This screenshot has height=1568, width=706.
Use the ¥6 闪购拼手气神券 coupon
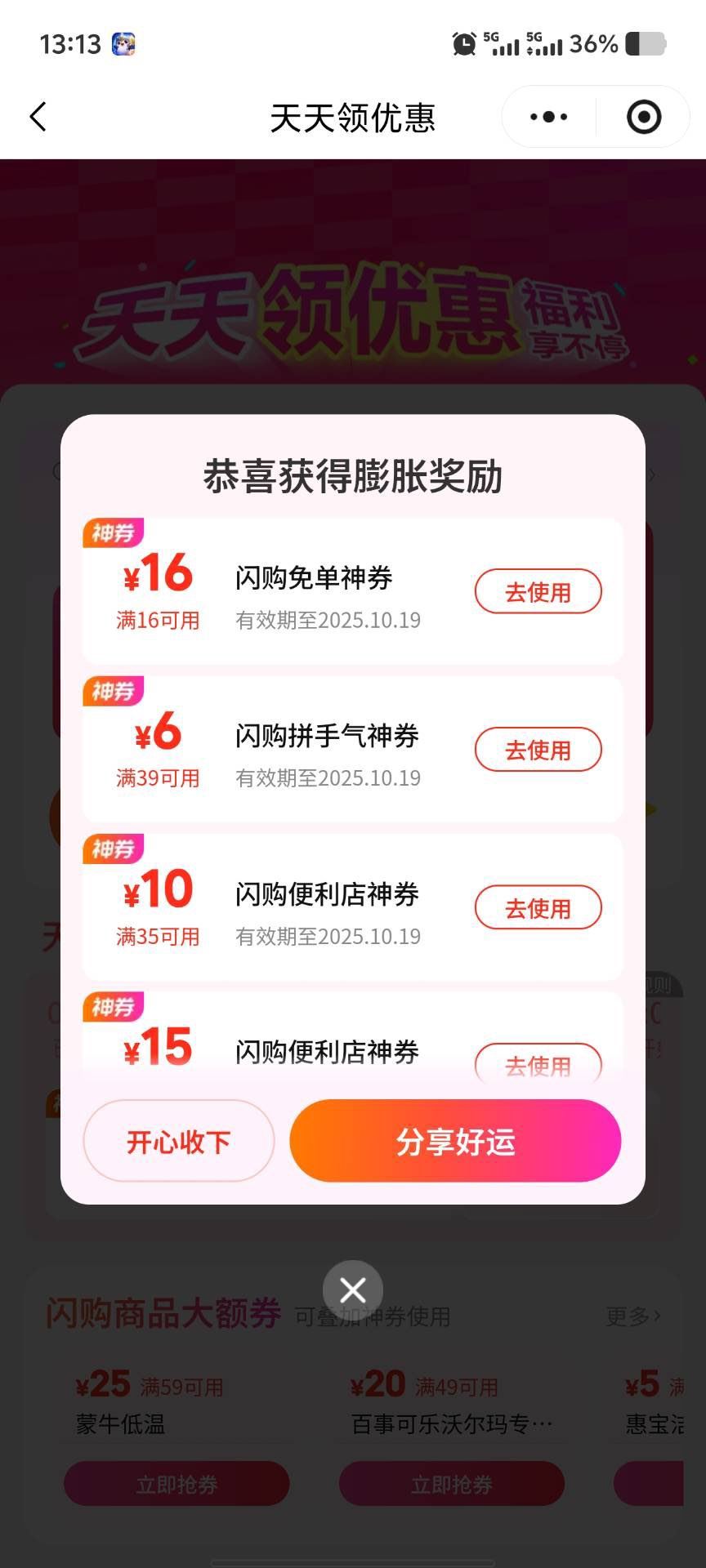(538, 750)
